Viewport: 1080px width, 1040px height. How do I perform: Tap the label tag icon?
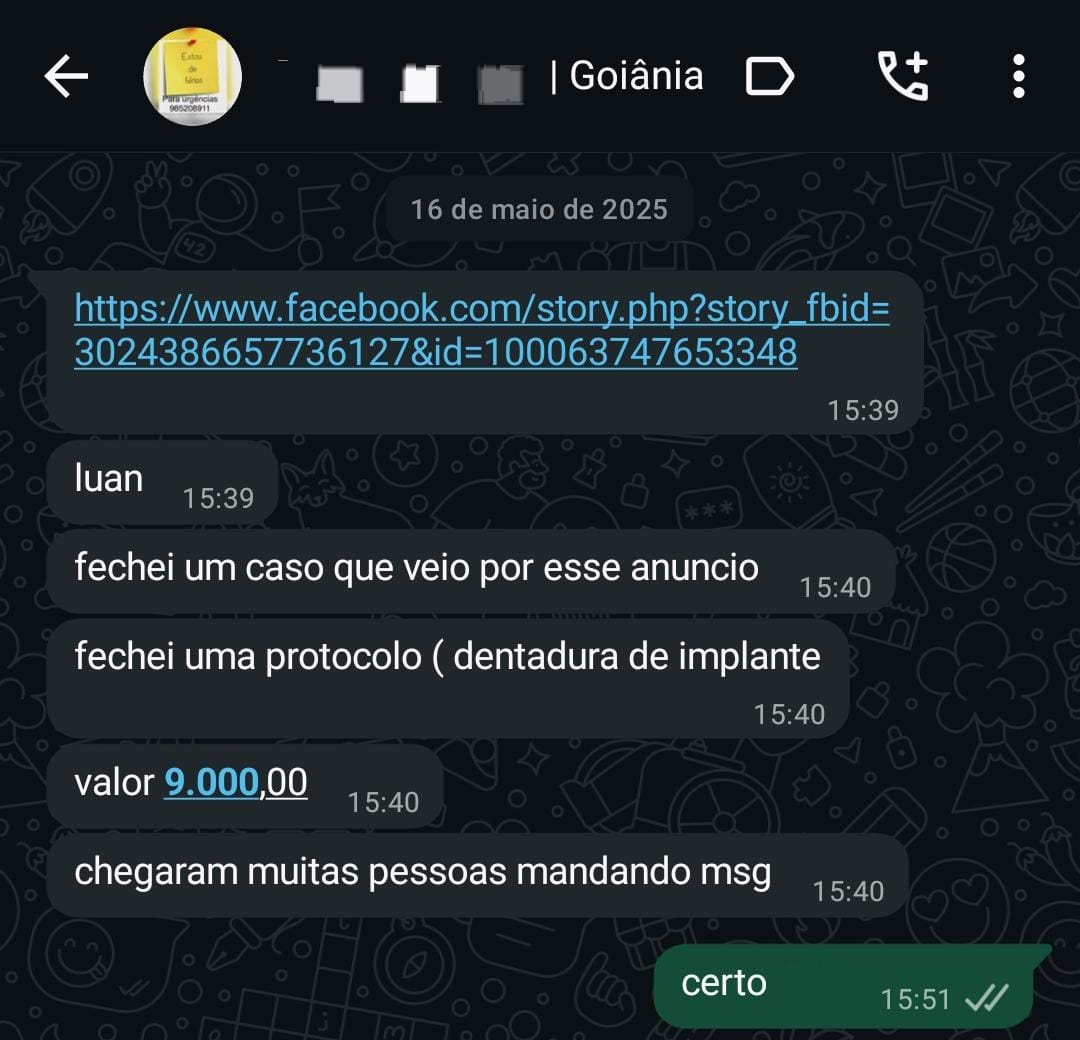click(770, 77)
